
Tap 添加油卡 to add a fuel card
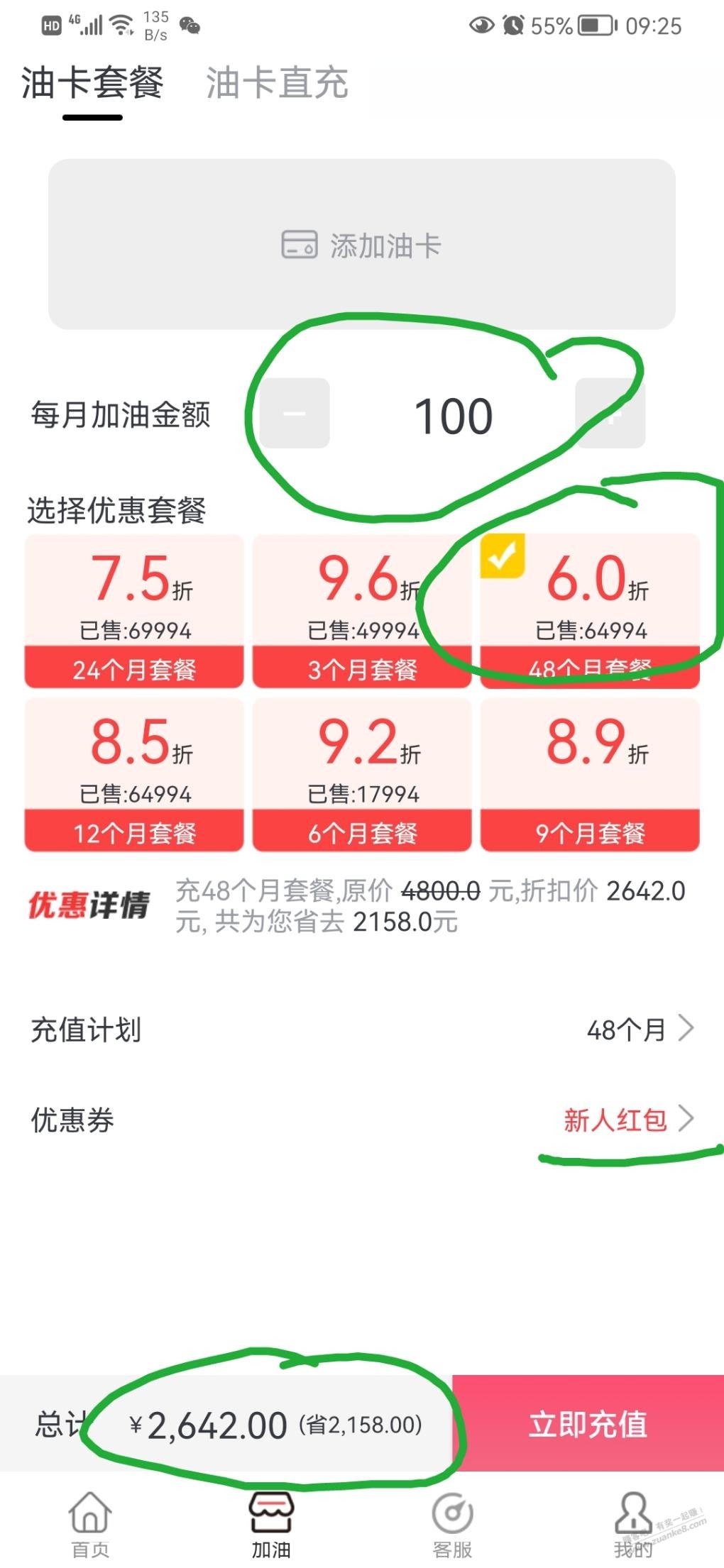[x=362, y=244]
